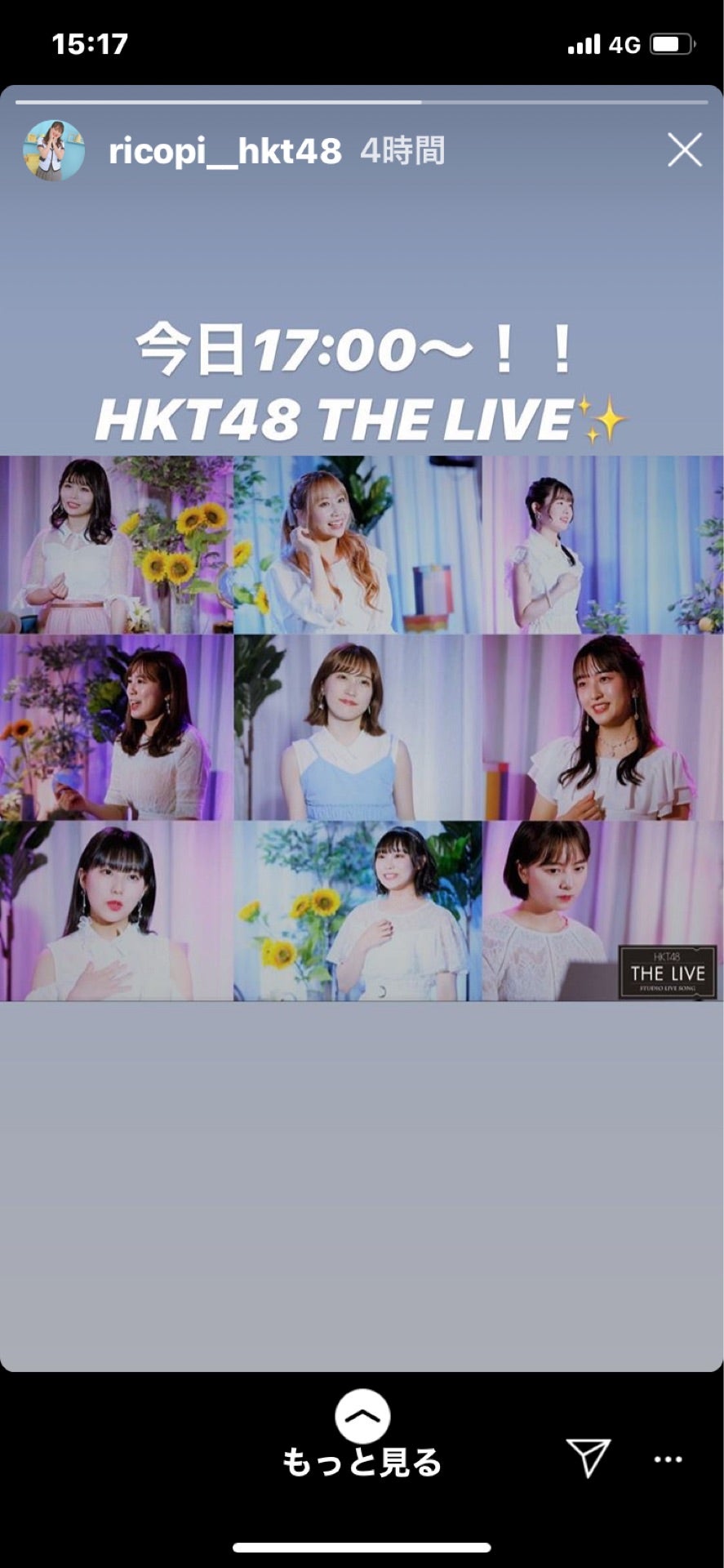
Task: Open the ricopi__hkt48 username link
Action: (x=224, y=151)
